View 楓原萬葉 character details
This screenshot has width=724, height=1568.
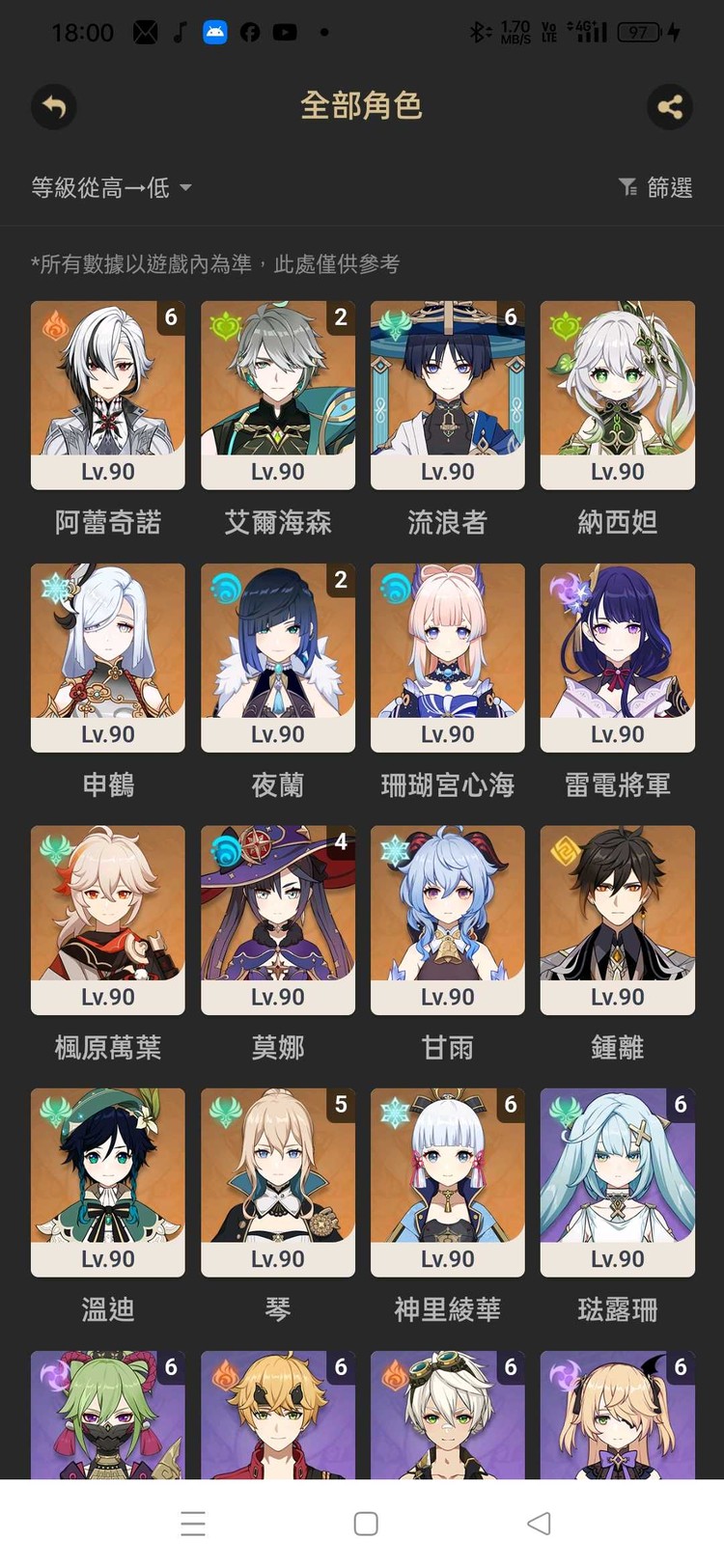108,919
